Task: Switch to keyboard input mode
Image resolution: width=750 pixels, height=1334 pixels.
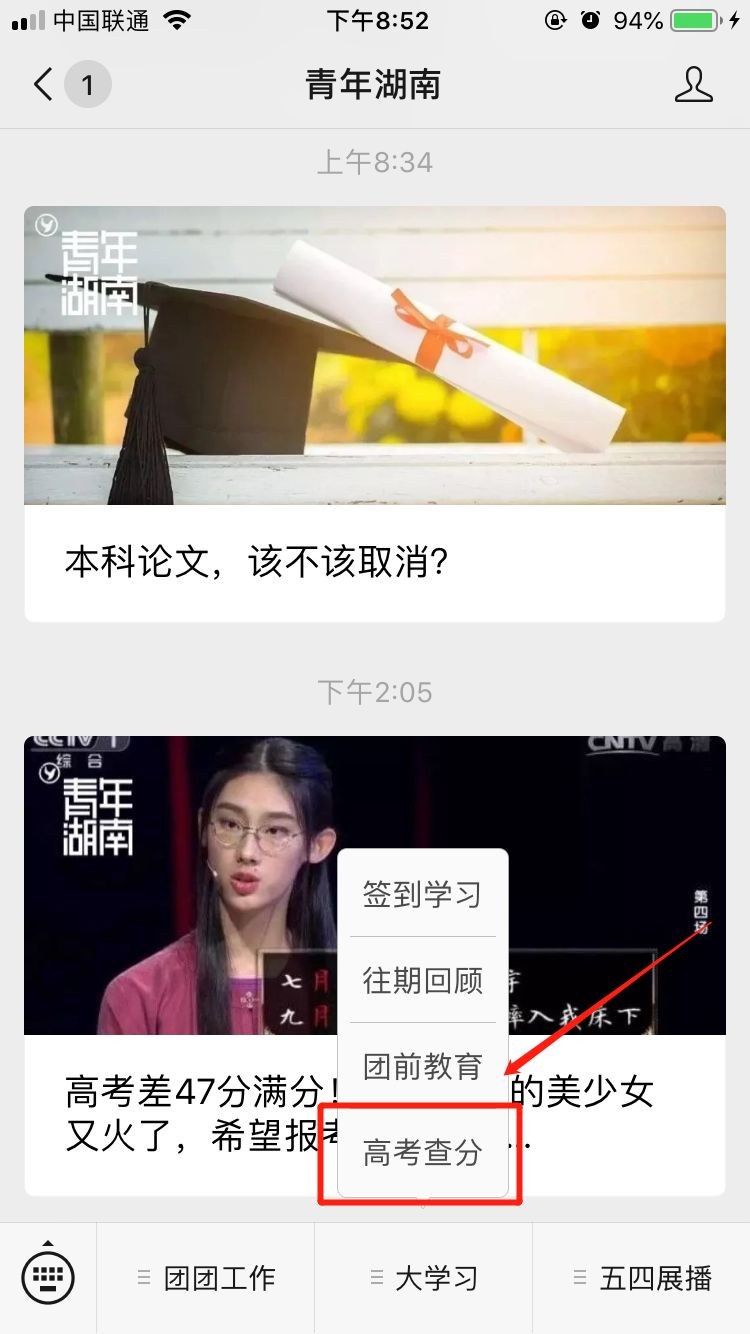Action: [x=48, y=1278]
